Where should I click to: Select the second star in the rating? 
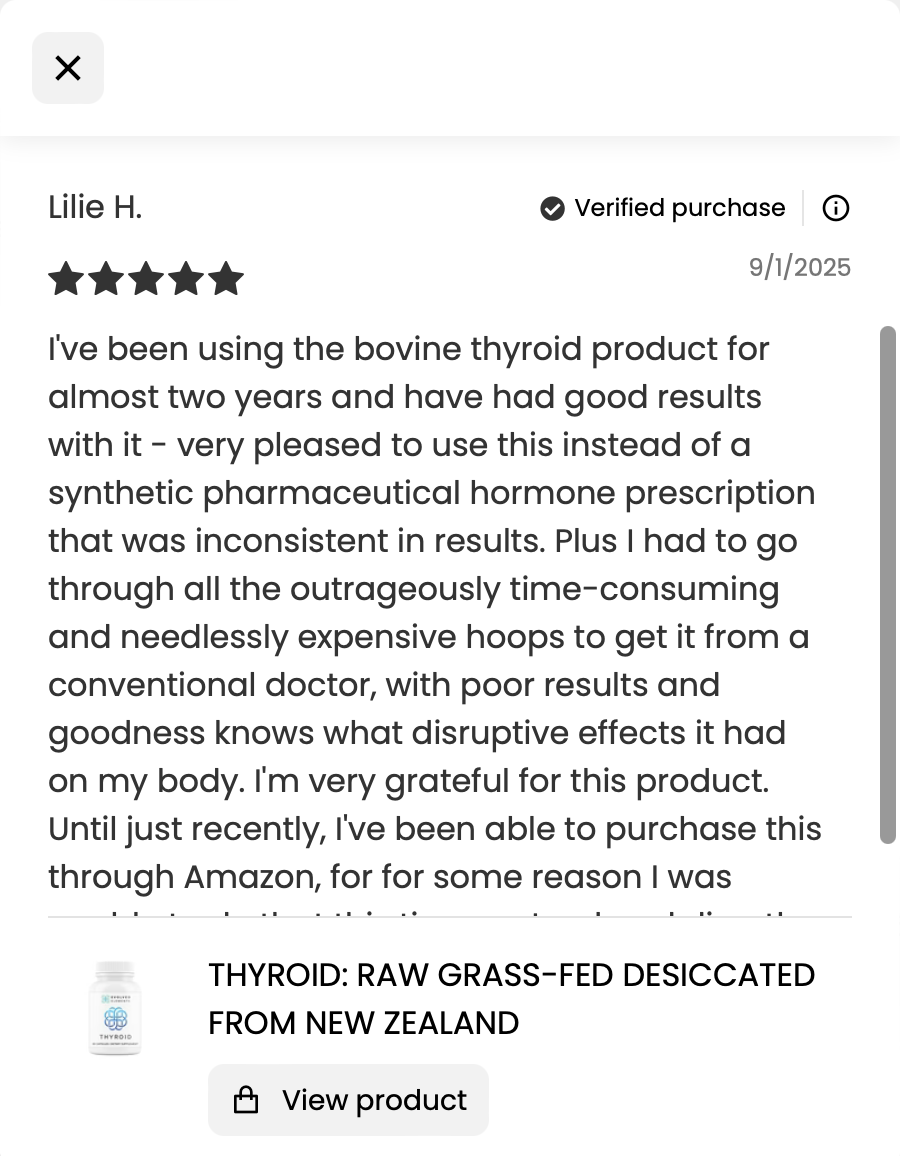(106, 278)
